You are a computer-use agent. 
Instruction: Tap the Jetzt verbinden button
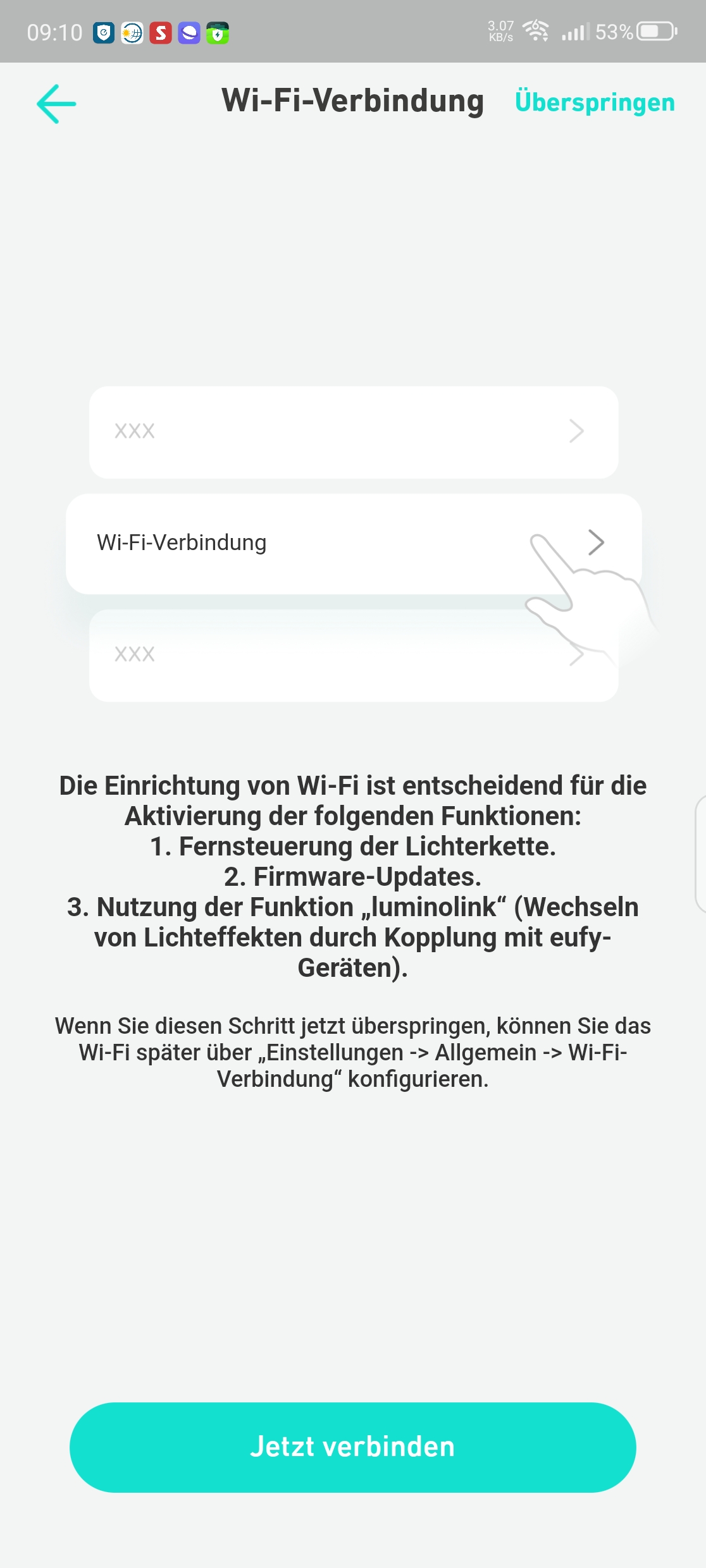(x=352, y=1447)
